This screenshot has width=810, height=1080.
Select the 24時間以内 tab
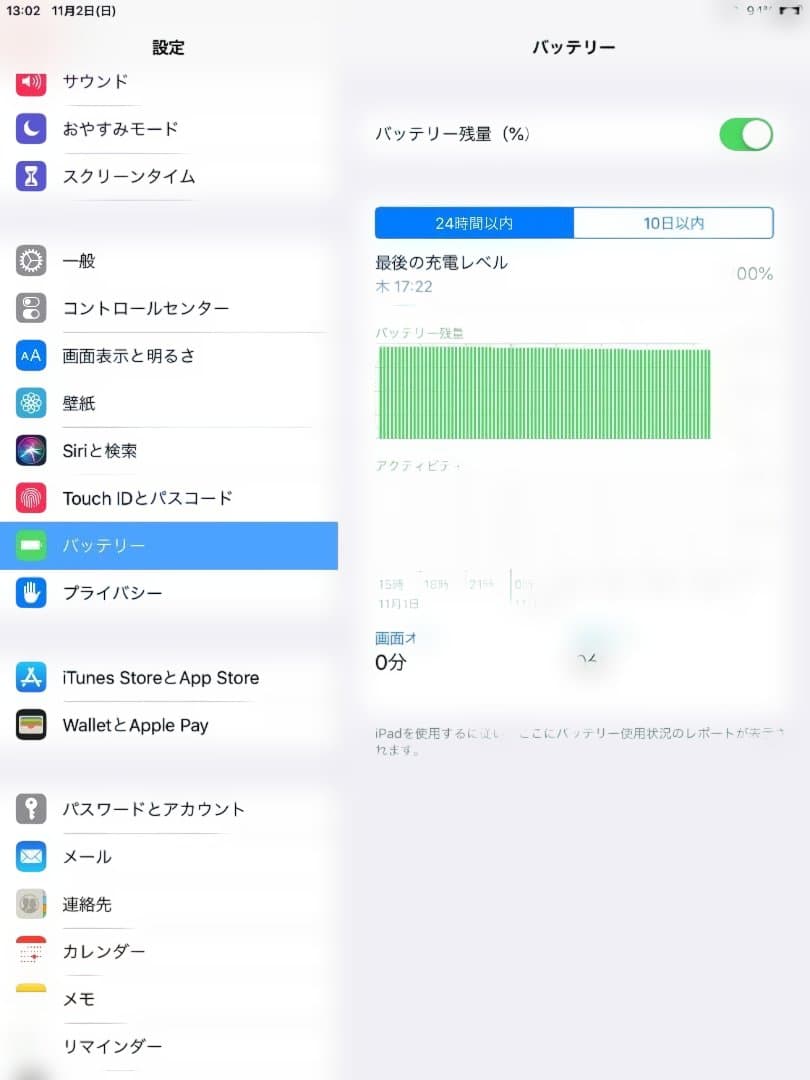[473, 222]
